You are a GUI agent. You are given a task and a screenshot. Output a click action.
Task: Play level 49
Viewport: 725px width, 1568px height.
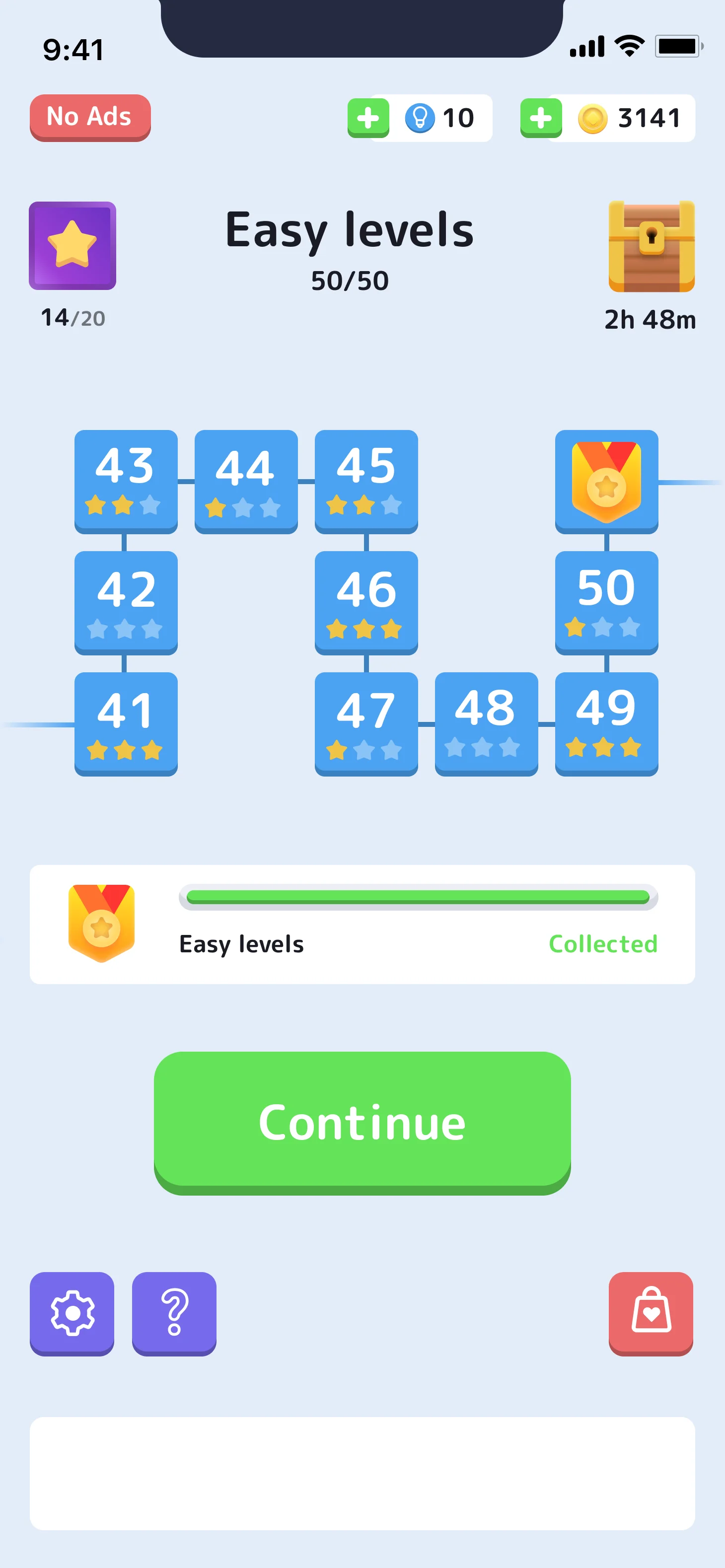point(606,723)
